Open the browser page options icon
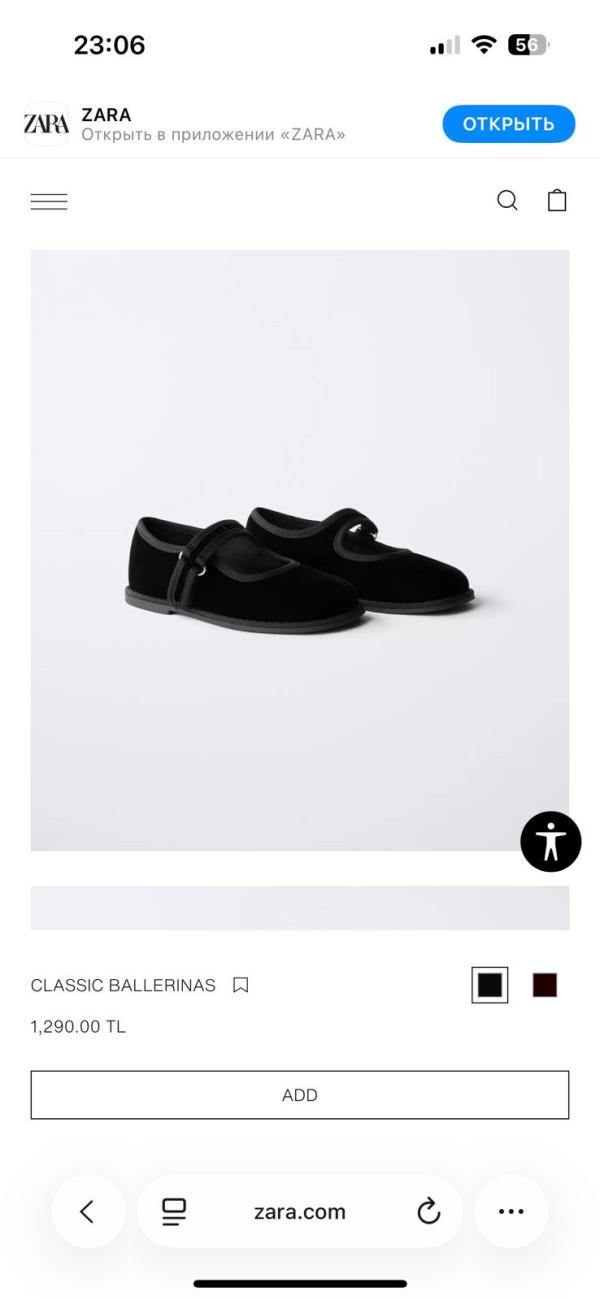Viewport: 600px width, 1299px height. coord(174,1211)
